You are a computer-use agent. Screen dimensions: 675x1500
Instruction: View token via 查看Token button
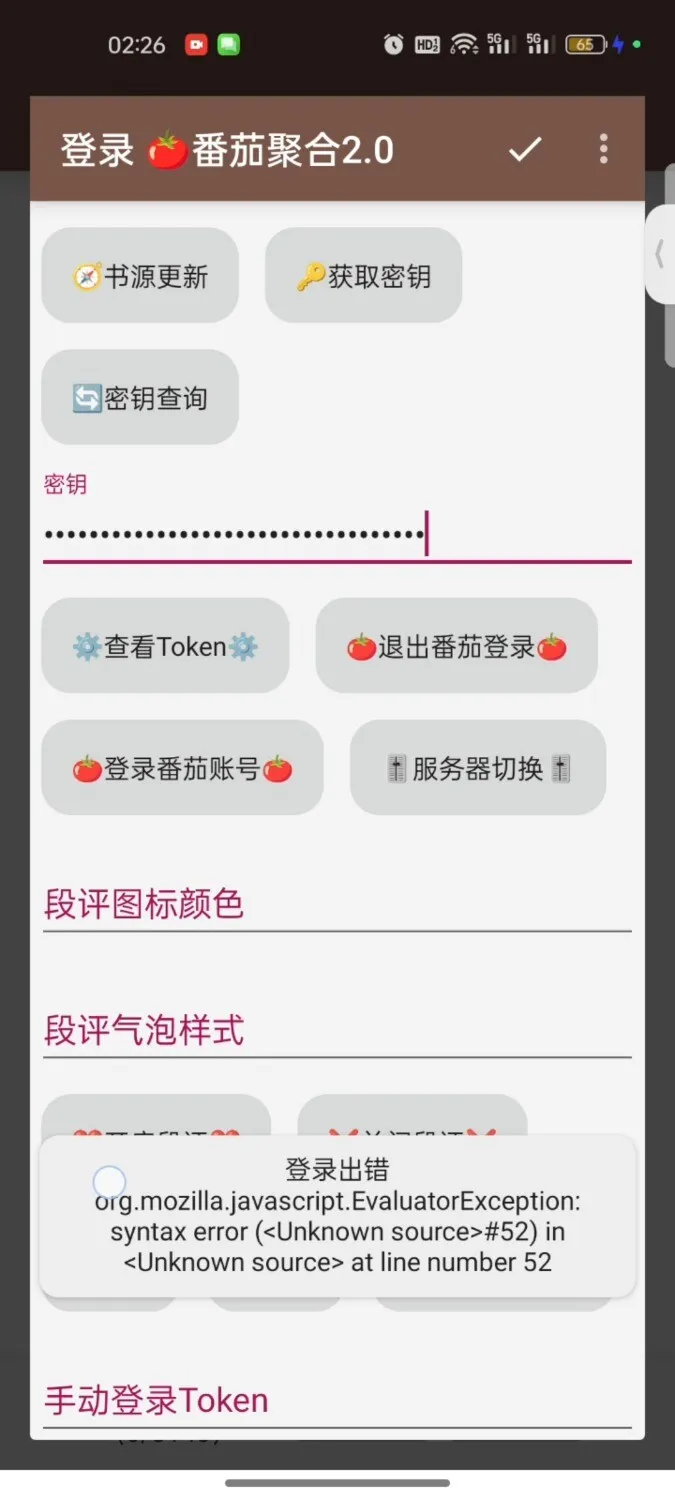(x=165, y=647)
